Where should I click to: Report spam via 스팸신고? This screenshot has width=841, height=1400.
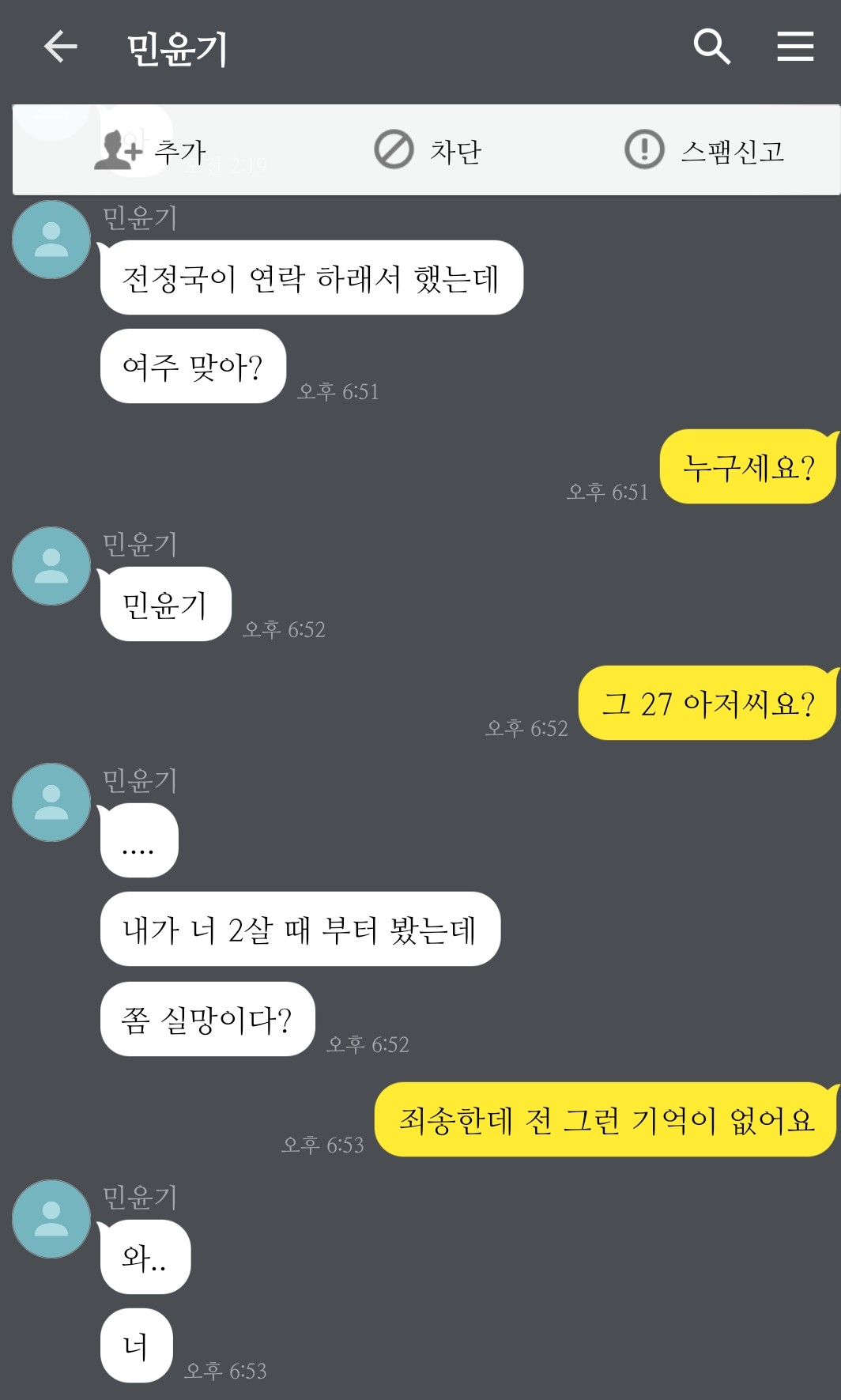click(704, 150)
